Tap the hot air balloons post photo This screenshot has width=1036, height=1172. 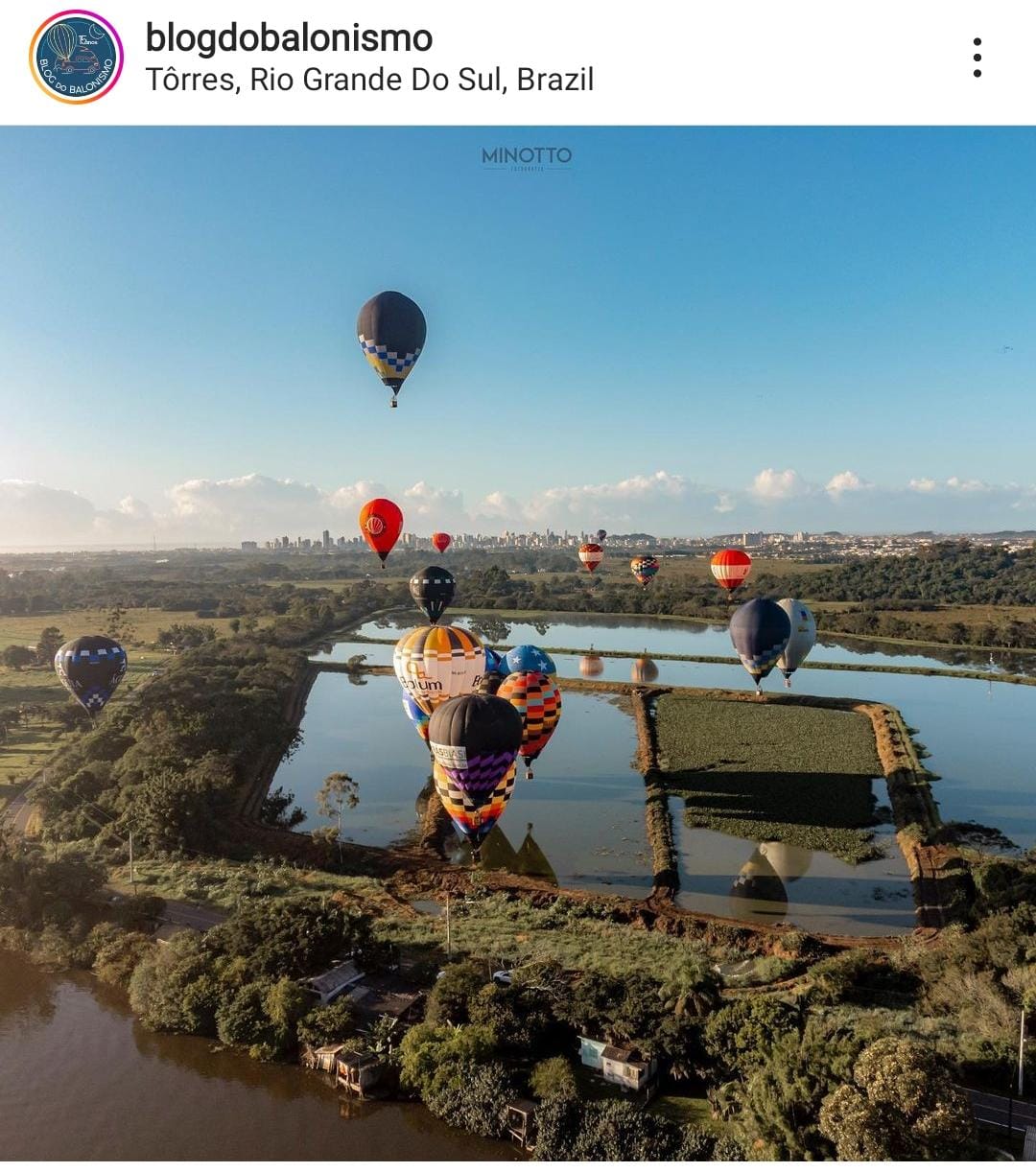(x=518, y=643)
